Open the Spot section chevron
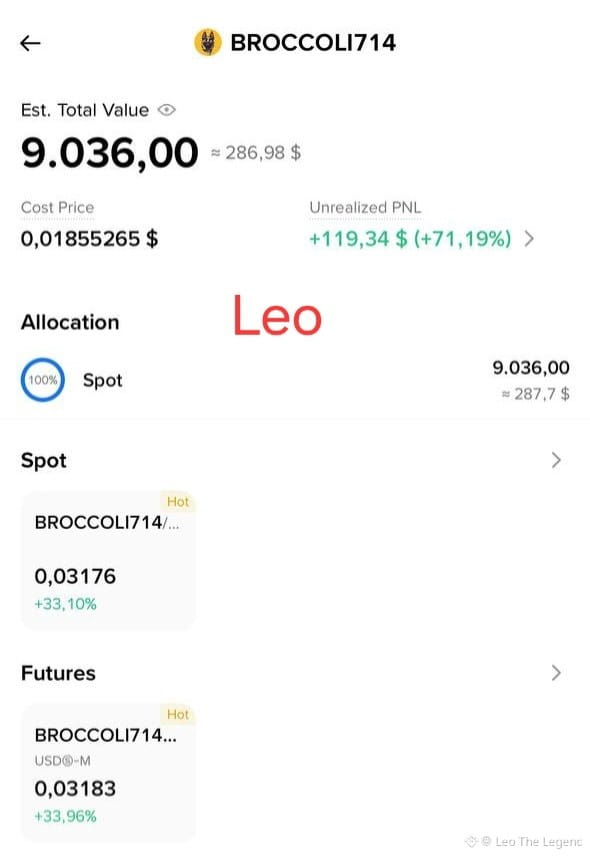Screen dimensions: 590x857 [556, 460]
